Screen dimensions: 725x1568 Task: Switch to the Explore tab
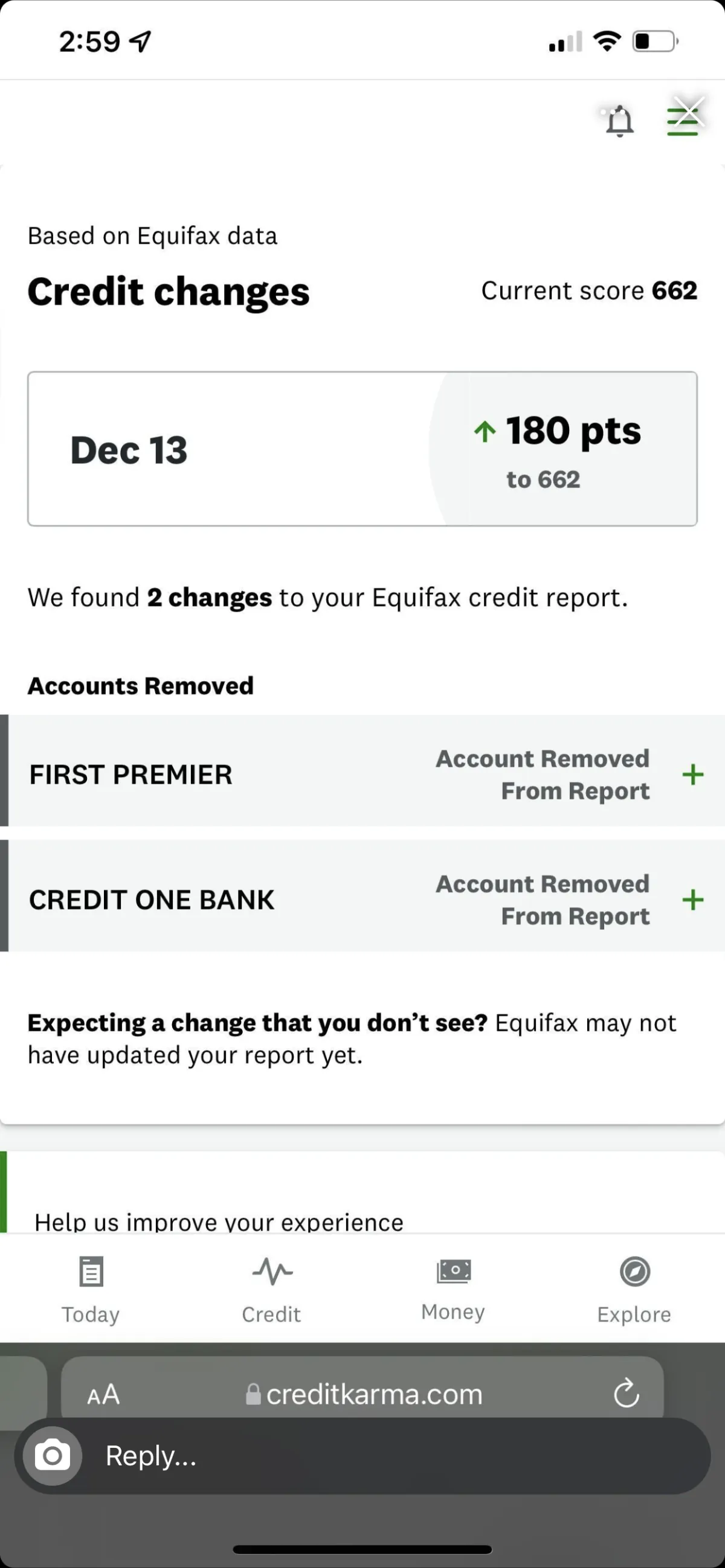(634, 1288)
